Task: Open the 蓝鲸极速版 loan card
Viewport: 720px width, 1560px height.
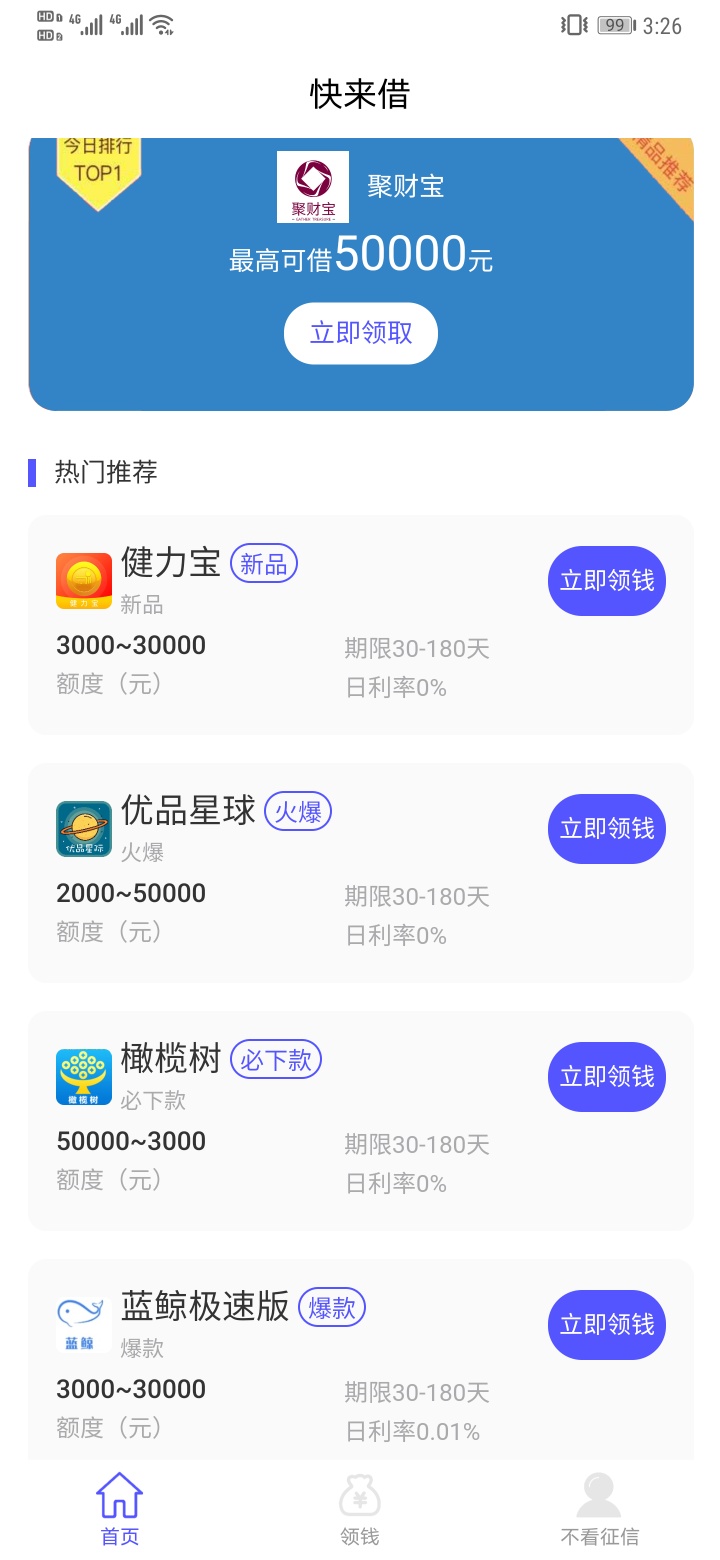Action: [x=361, y=1361]
